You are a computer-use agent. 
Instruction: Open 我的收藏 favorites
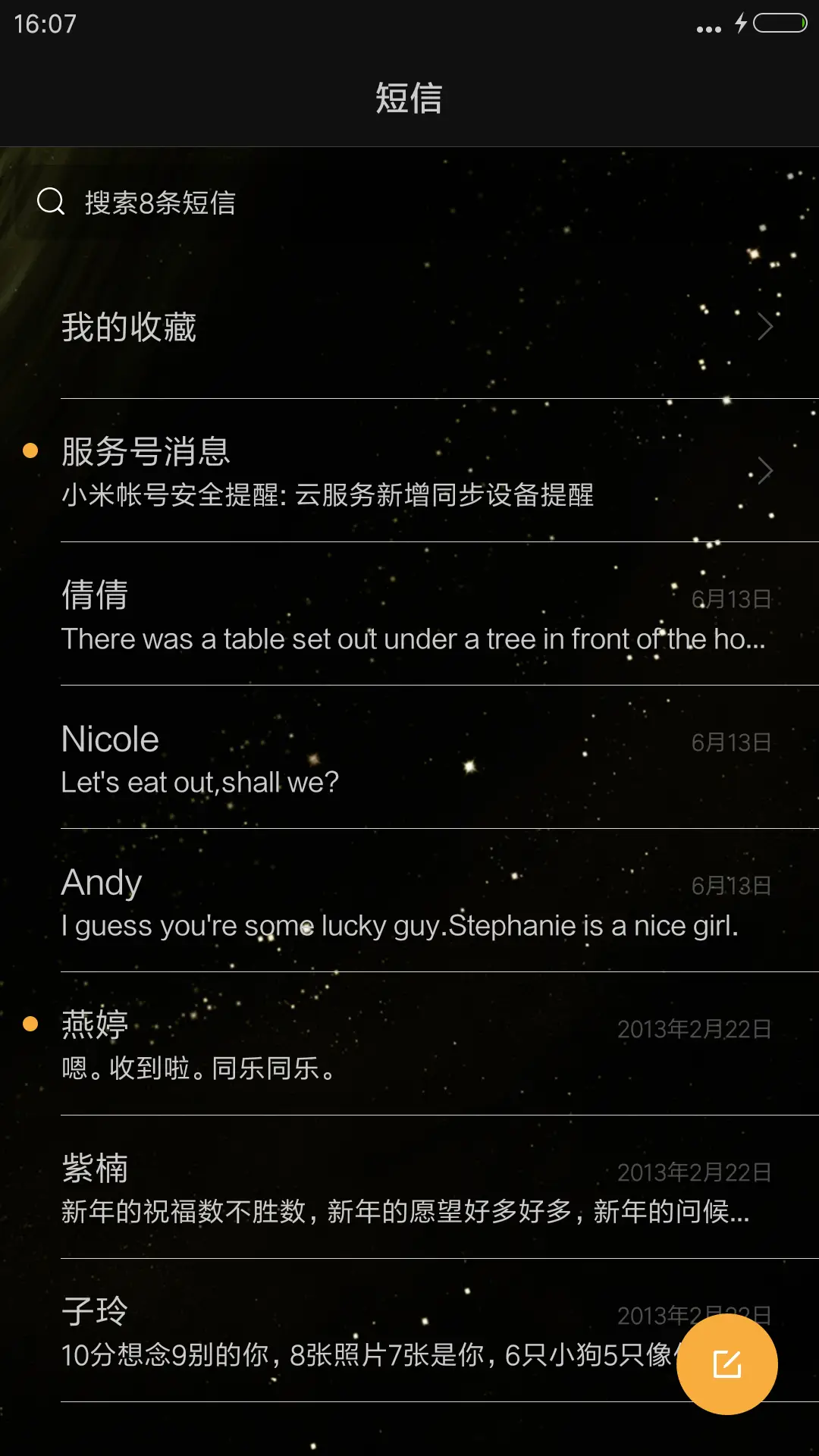(409, 328)
